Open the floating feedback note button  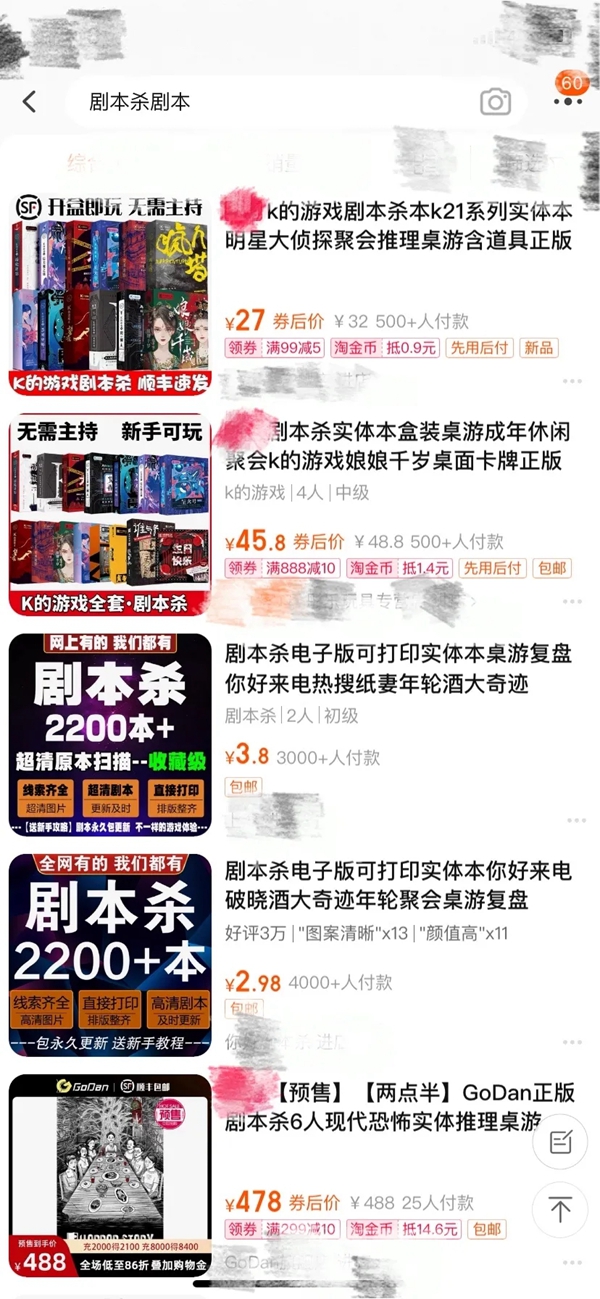point(560,1142)
